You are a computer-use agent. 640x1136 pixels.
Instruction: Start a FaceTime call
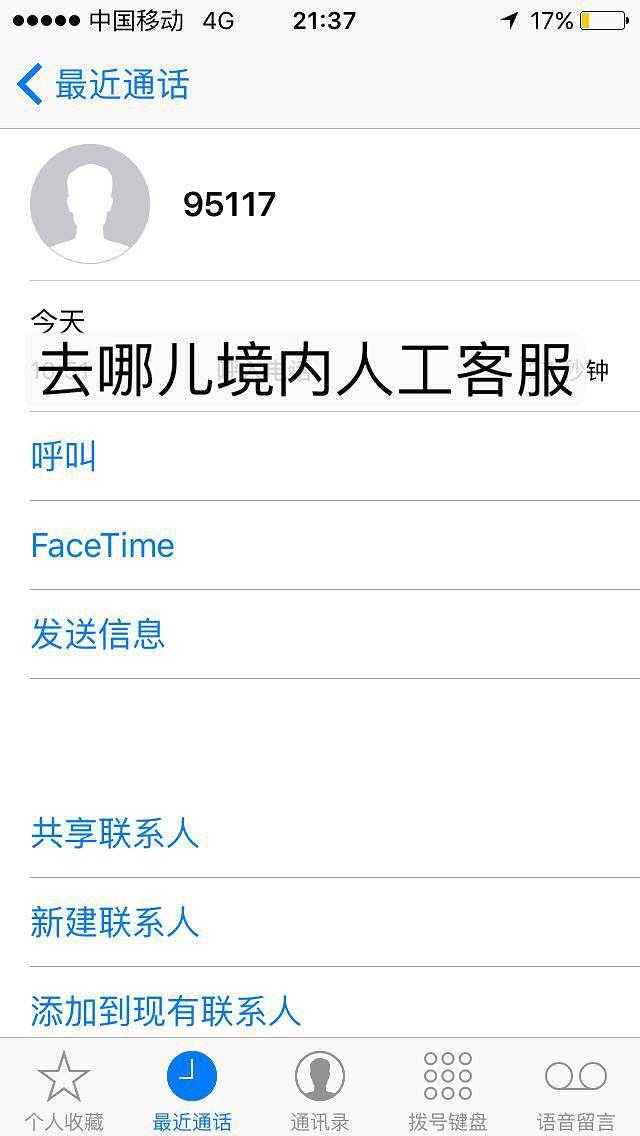coord(102,546)
